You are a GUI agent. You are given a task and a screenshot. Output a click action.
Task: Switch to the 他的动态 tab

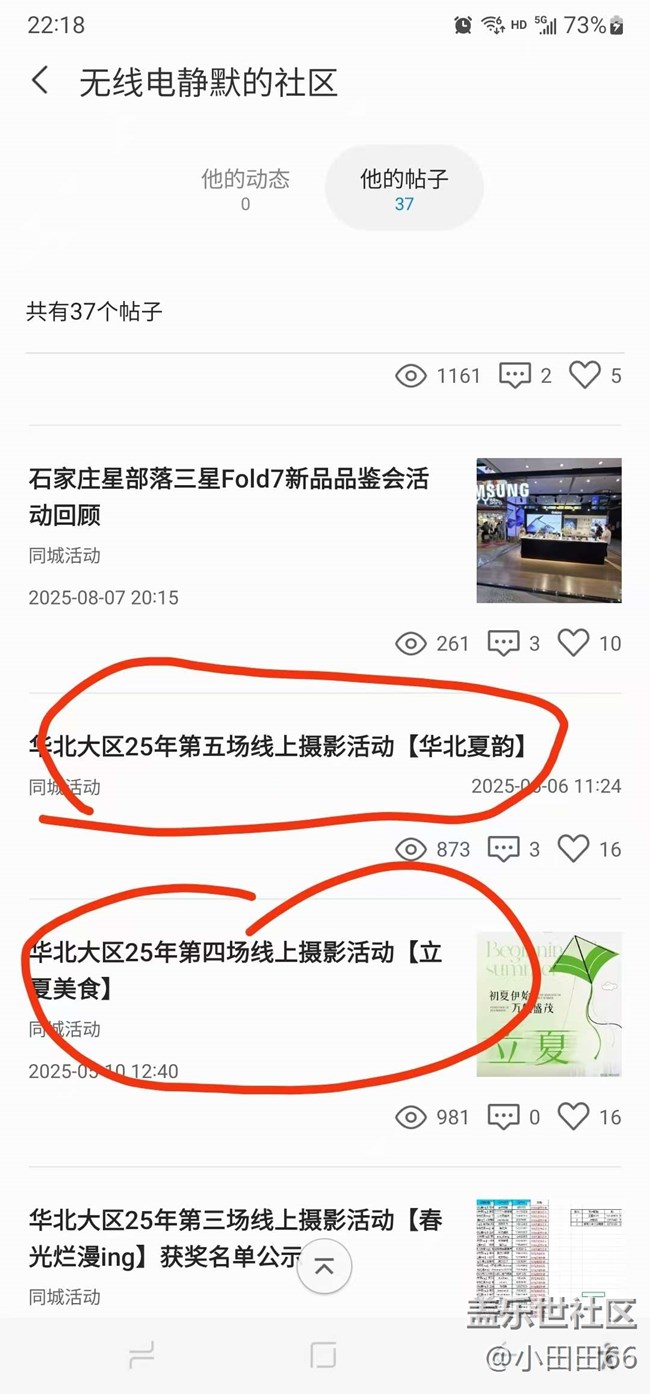pyautogui.click(x=245, y=188)
